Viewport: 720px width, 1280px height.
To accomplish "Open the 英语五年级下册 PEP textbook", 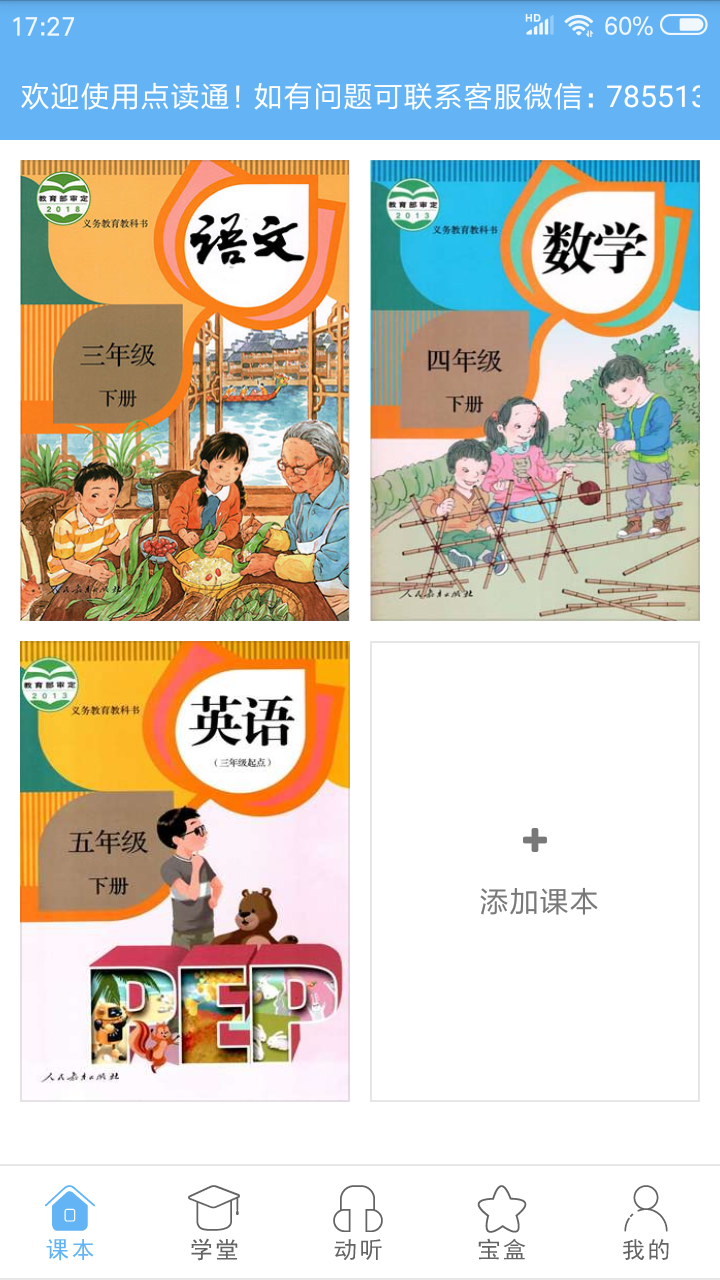I will (182, 872).
